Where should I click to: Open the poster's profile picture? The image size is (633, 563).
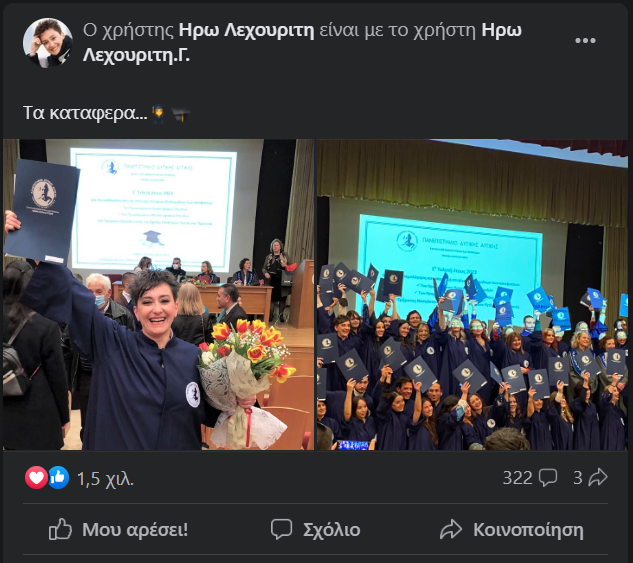tap(48, 43)
